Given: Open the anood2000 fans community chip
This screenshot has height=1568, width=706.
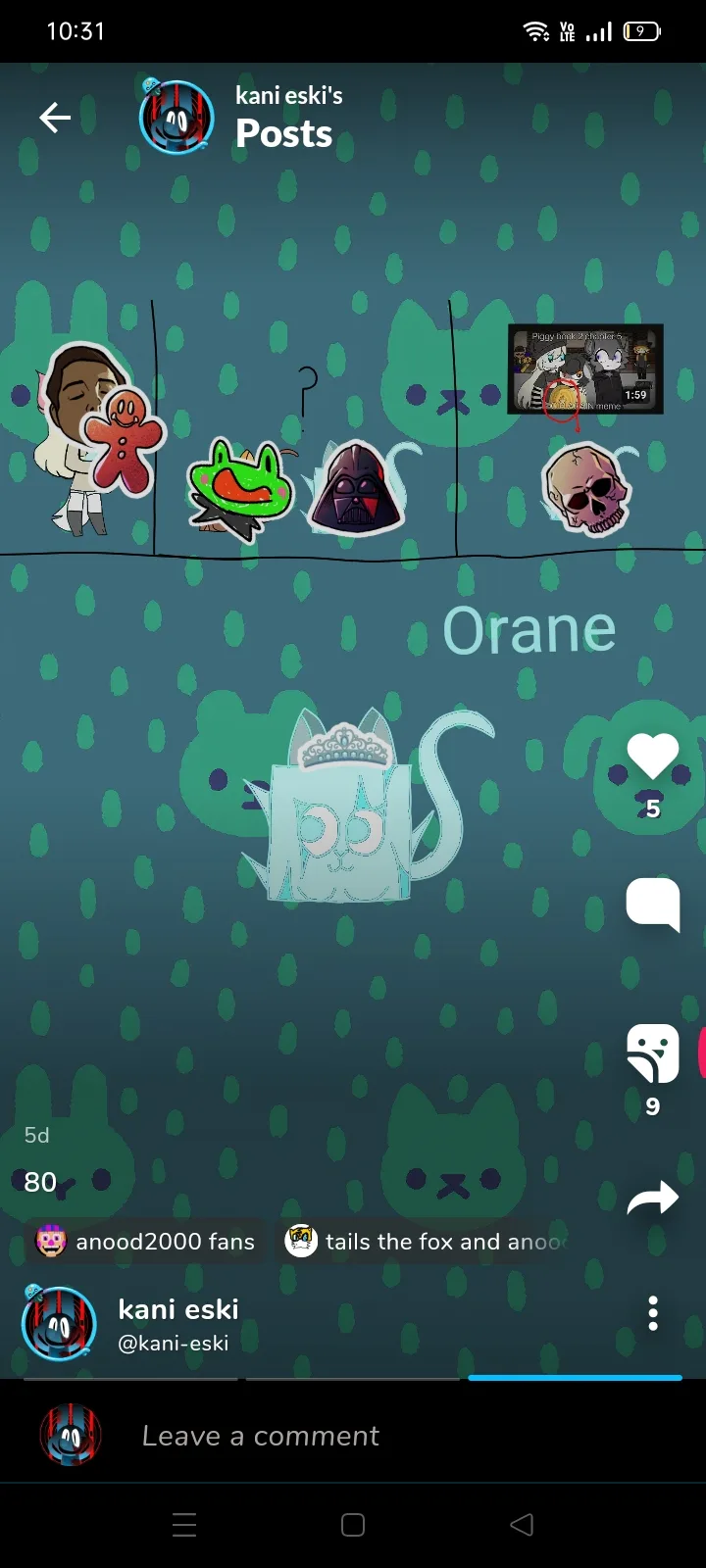Looking at the screenshot, I should 145,1242.
